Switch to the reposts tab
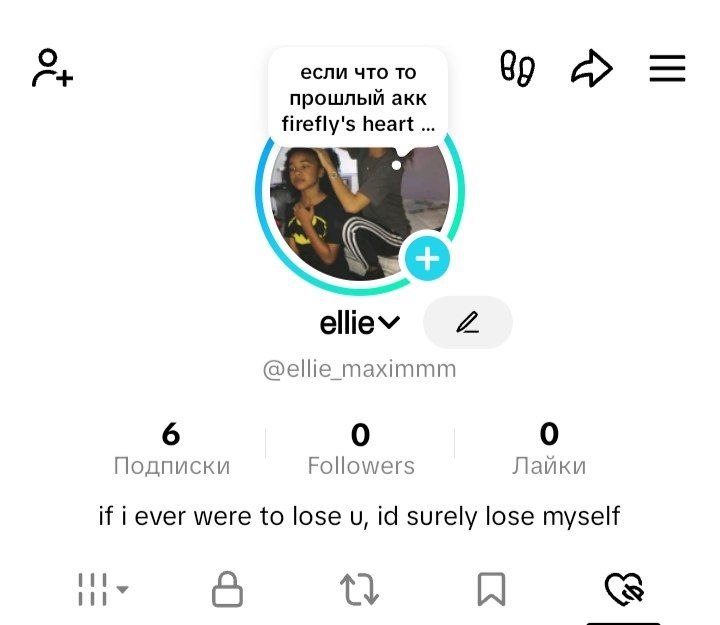Screen dimensions: 720x625 click(x=360, y=589)
